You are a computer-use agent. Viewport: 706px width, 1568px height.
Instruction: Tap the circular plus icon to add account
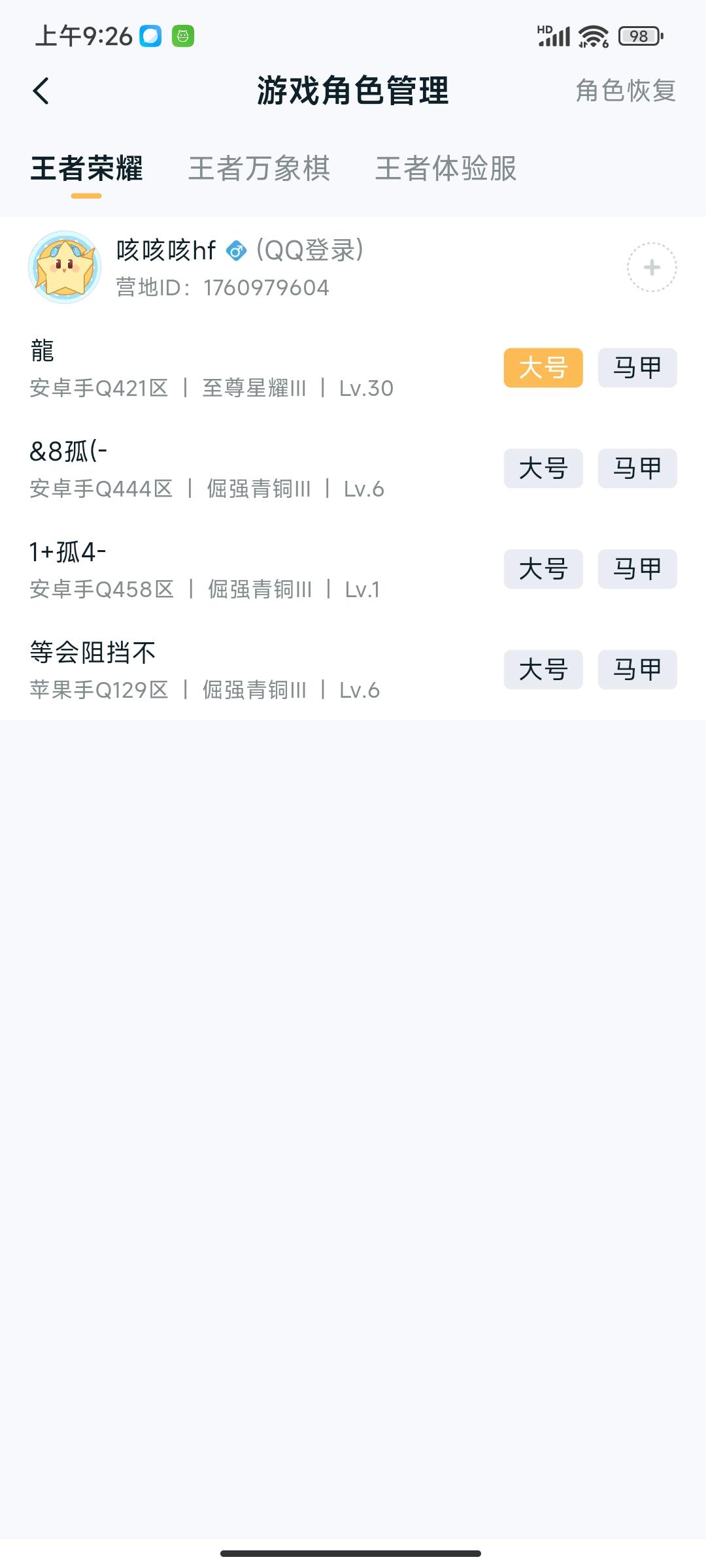tap(651, 268)
